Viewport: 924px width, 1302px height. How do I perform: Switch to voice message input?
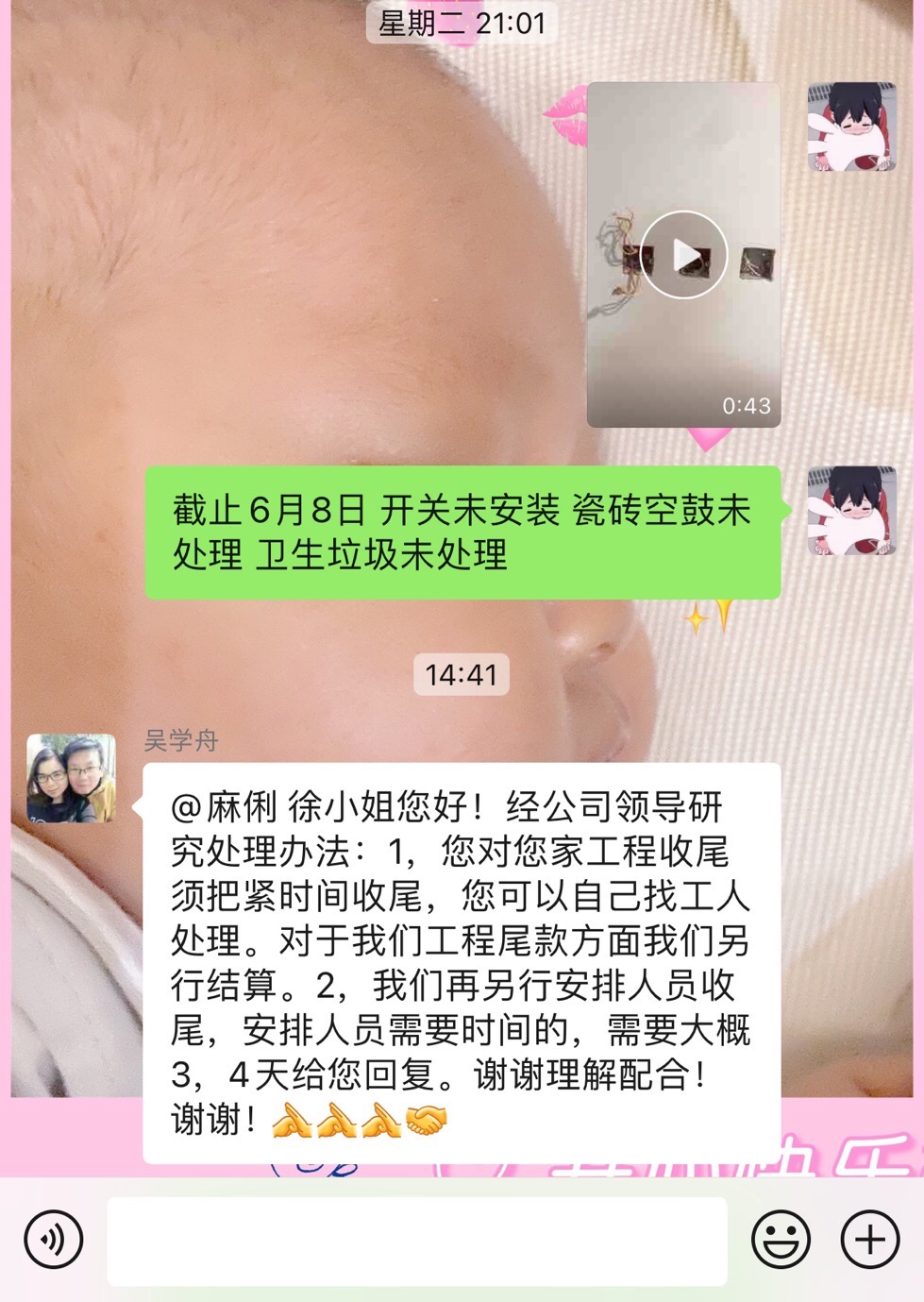click(54, 1240)
